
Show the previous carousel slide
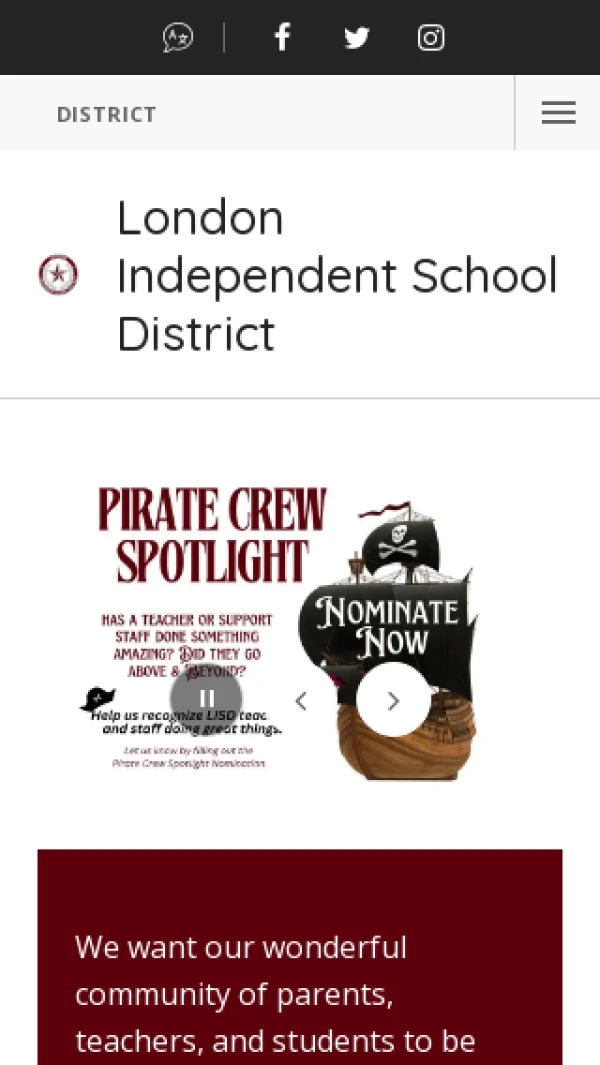click(300, 700)
